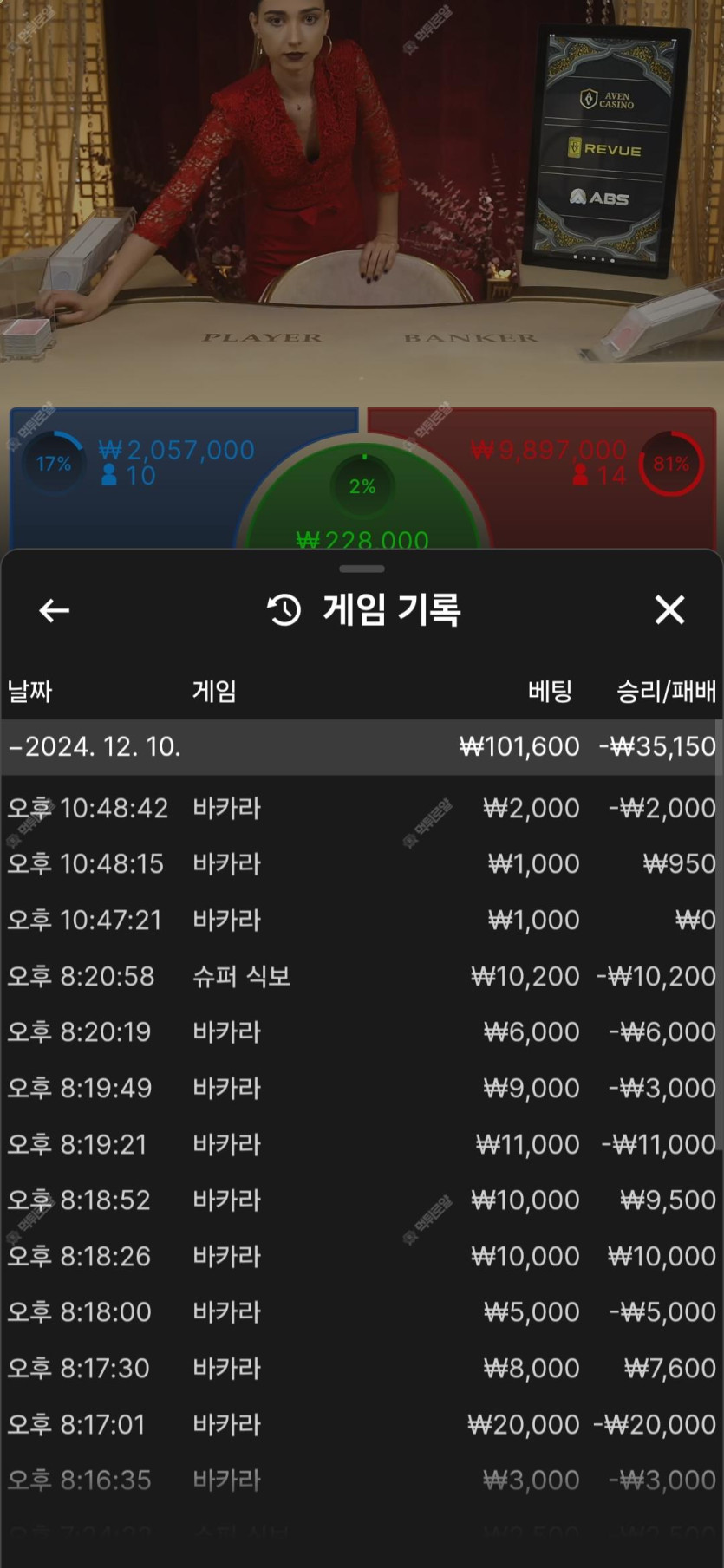
Task: Open the 오후 10:48:15 바카라 record
Action: (x=361, y=864)
